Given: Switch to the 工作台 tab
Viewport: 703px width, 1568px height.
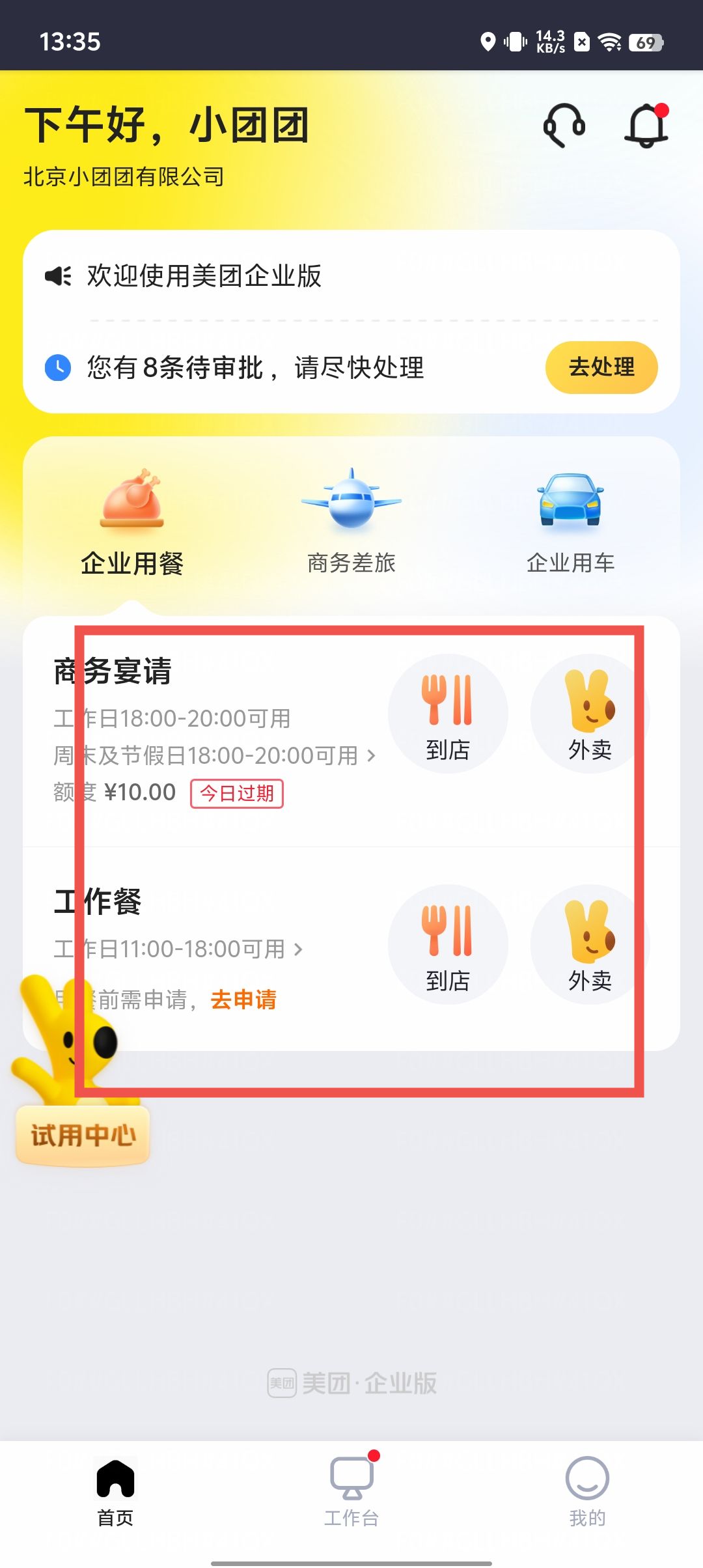Looking at the screenshot, I should (351, 1491).
